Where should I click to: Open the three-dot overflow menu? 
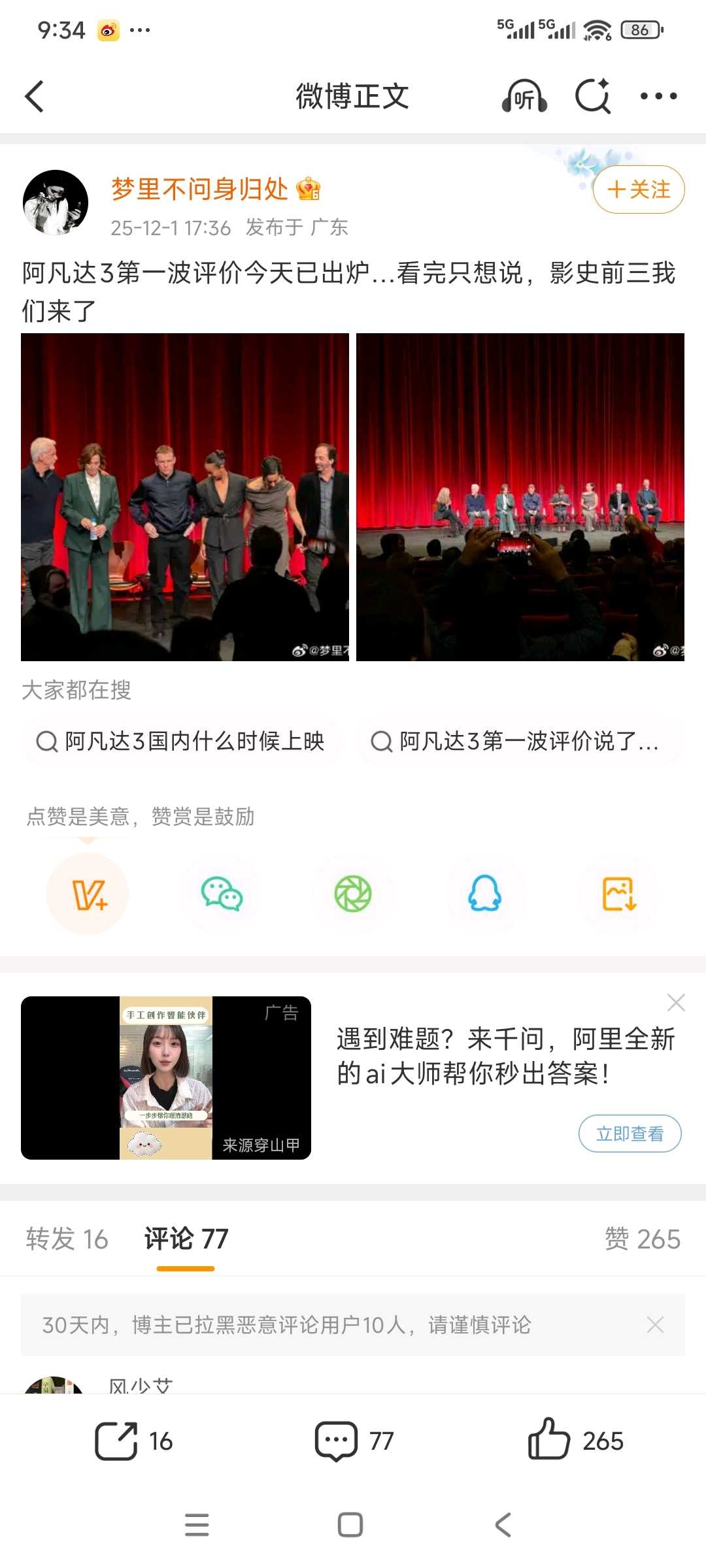658,97
